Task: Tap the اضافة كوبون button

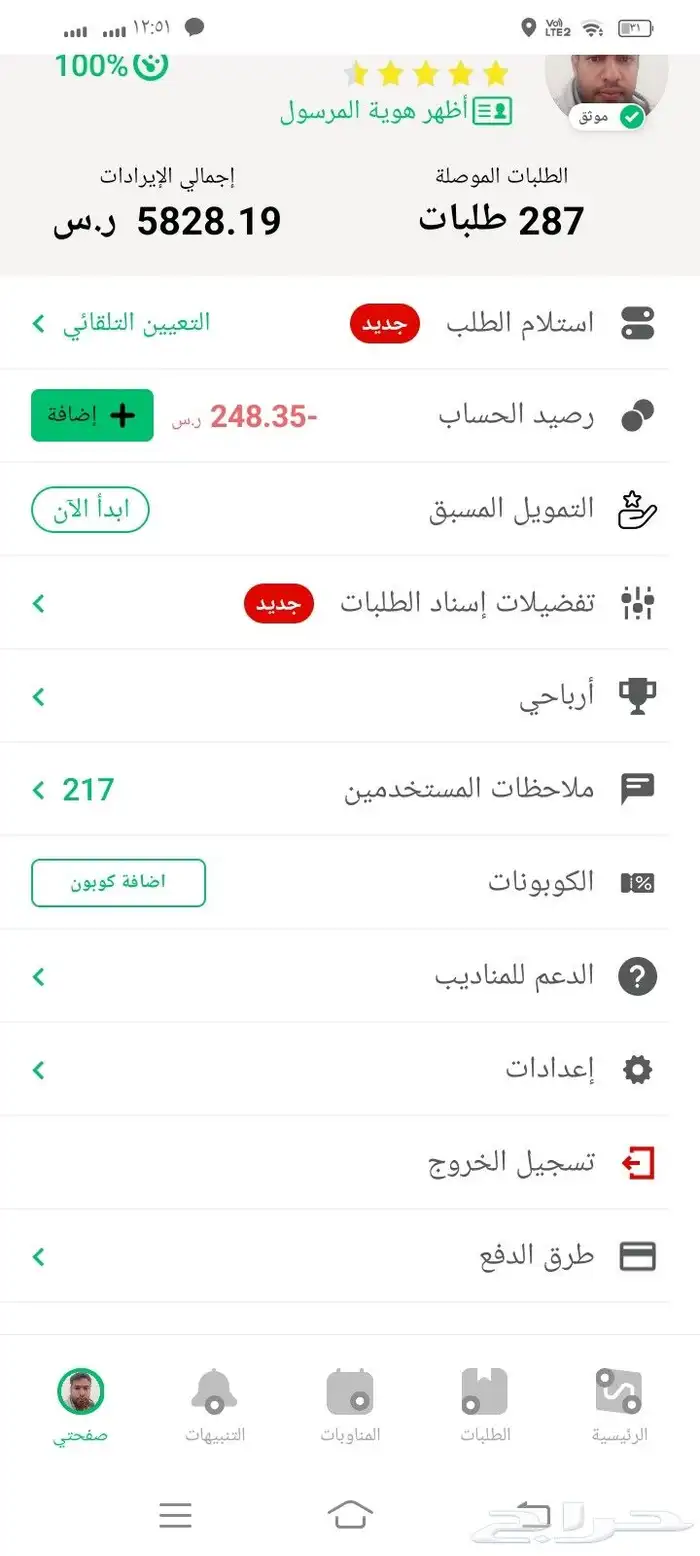Action: (118, 883)
